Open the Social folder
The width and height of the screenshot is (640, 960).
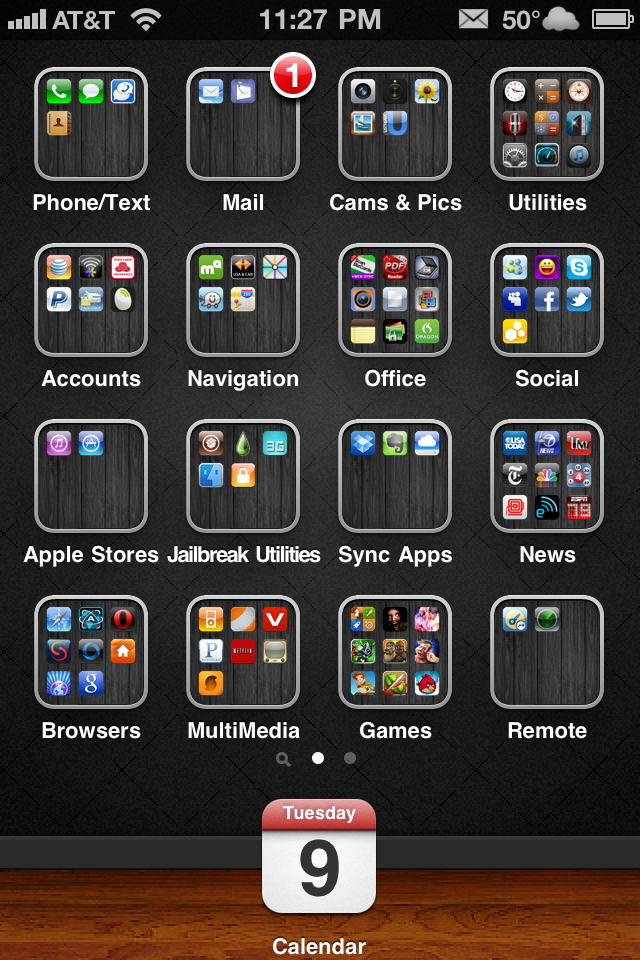547,300
